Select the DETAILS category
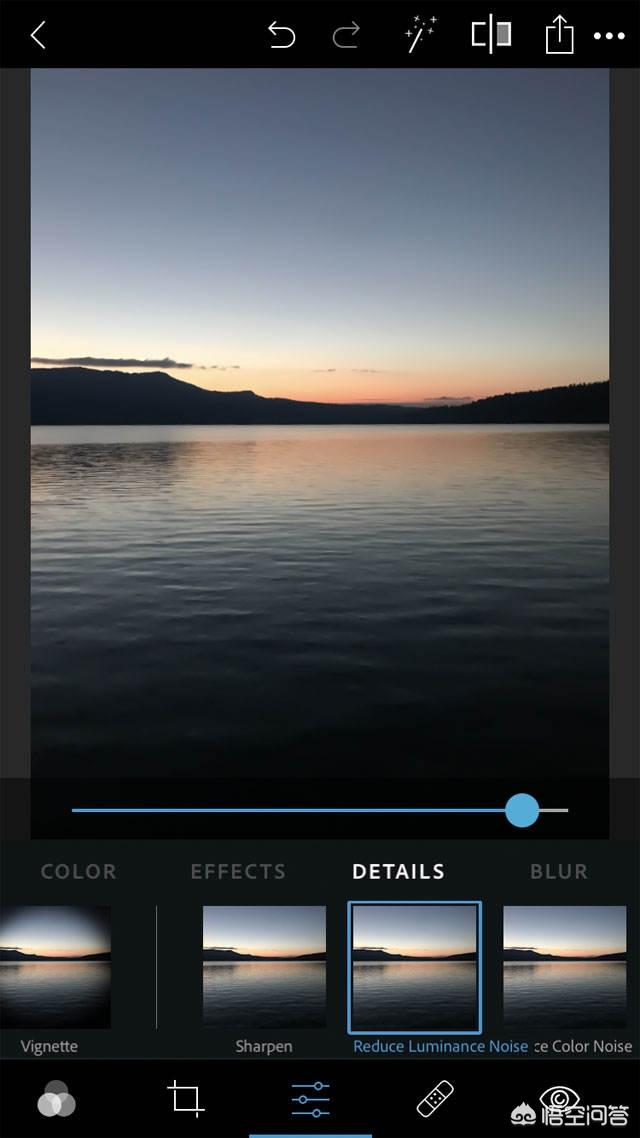Screen dimensions: 640x1138 [x=398, y=872]
